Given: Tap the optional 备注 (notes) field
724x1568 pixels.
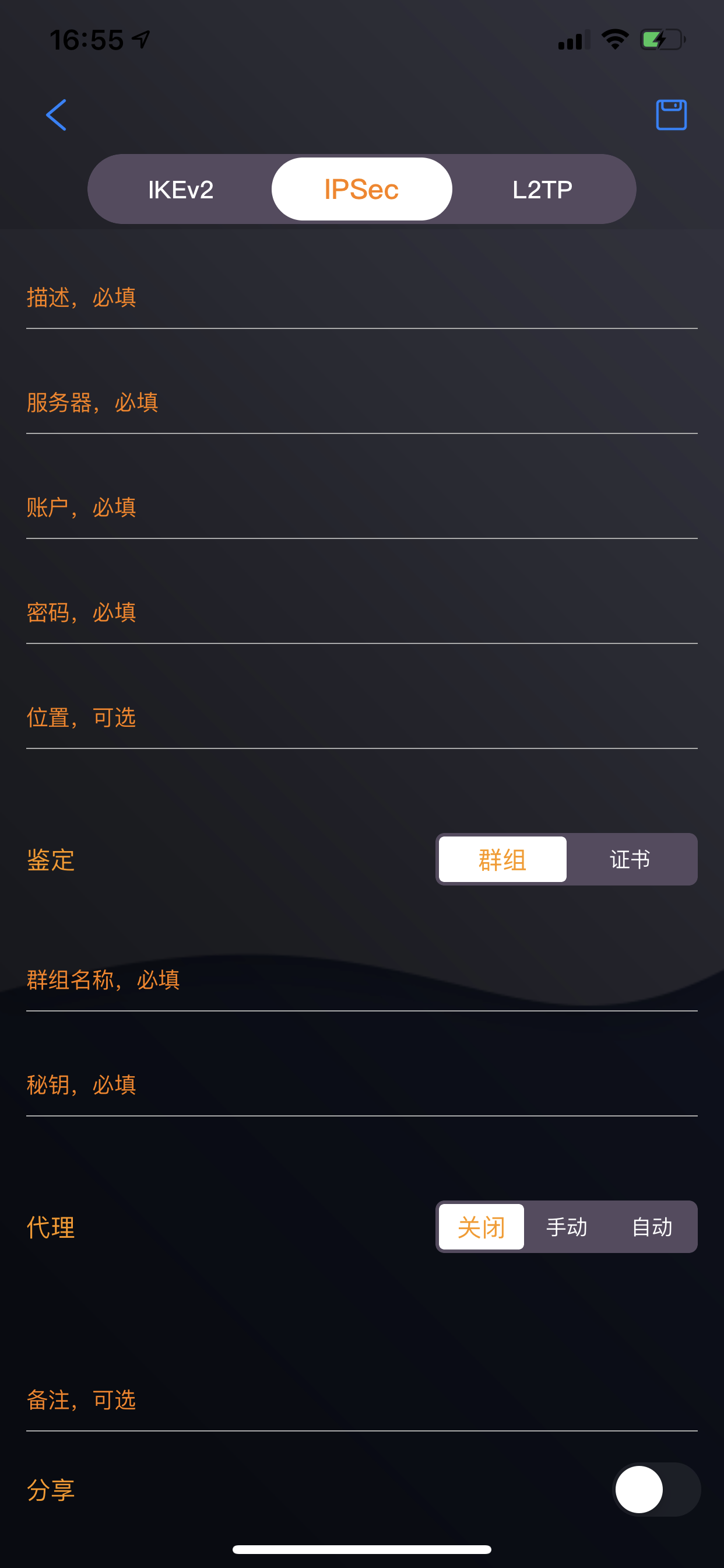Looking at the screenshot, I should (x=361, y=1401).
